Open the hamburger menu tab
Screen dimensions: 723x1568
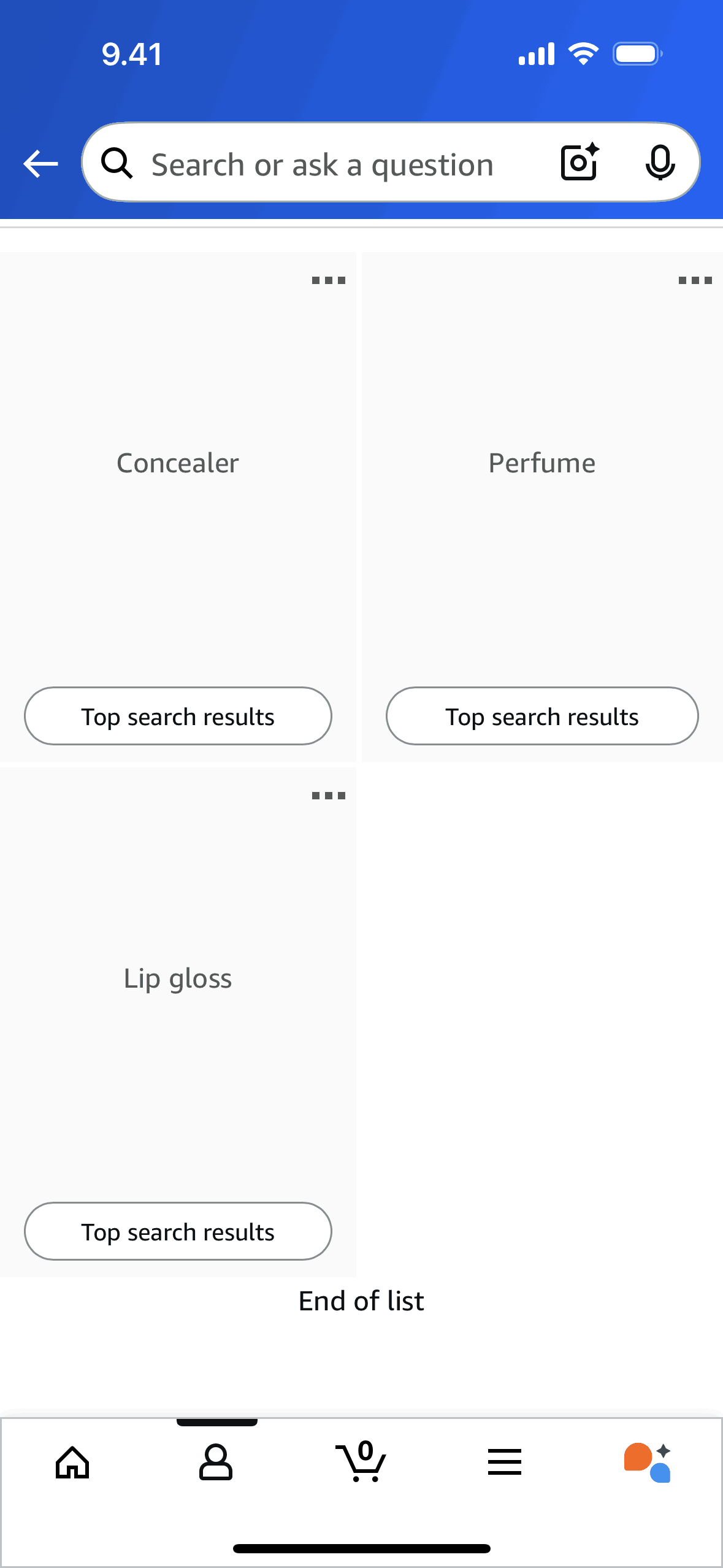click(505, 1462)
